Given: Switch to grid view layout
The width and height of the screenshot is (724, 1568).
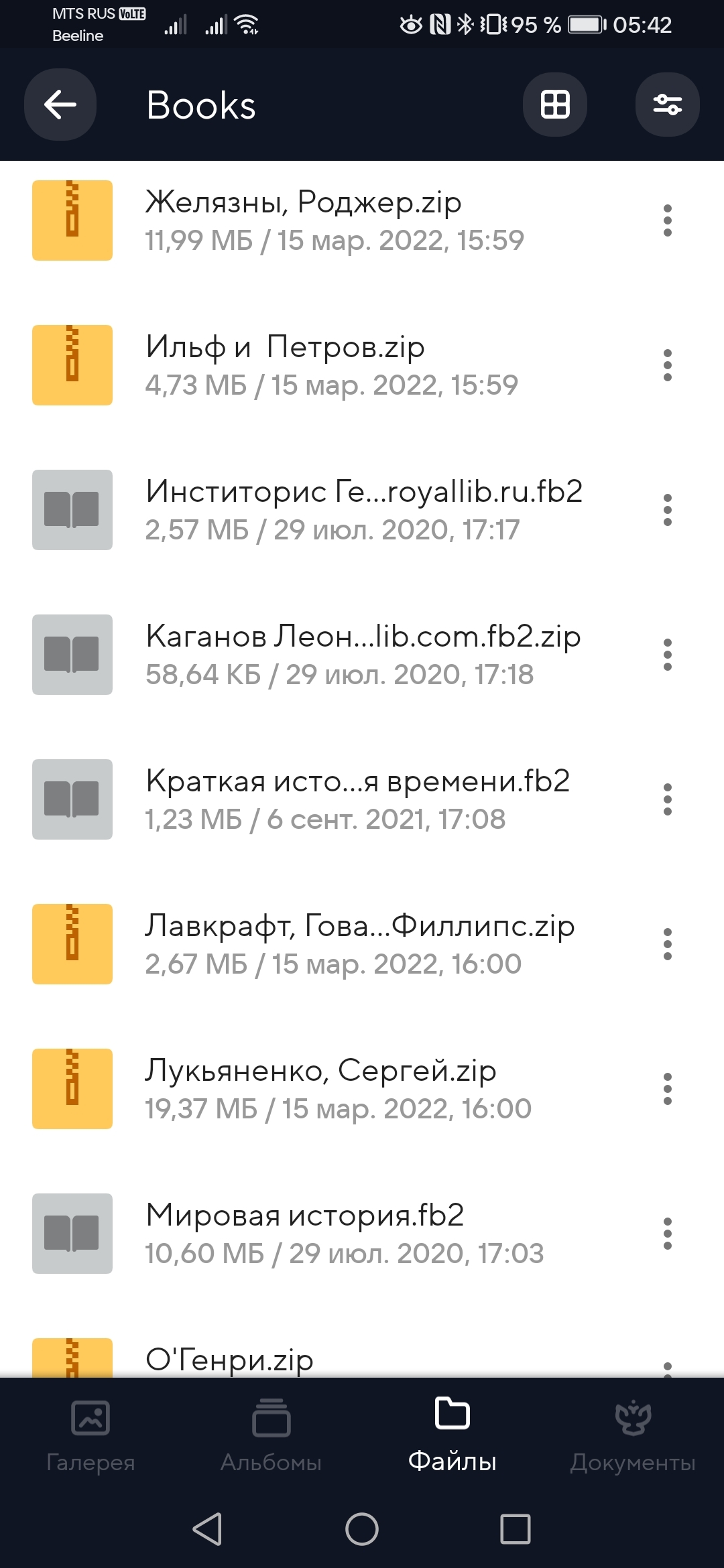Looking at the screenshot, I should (x=555, y=105).
